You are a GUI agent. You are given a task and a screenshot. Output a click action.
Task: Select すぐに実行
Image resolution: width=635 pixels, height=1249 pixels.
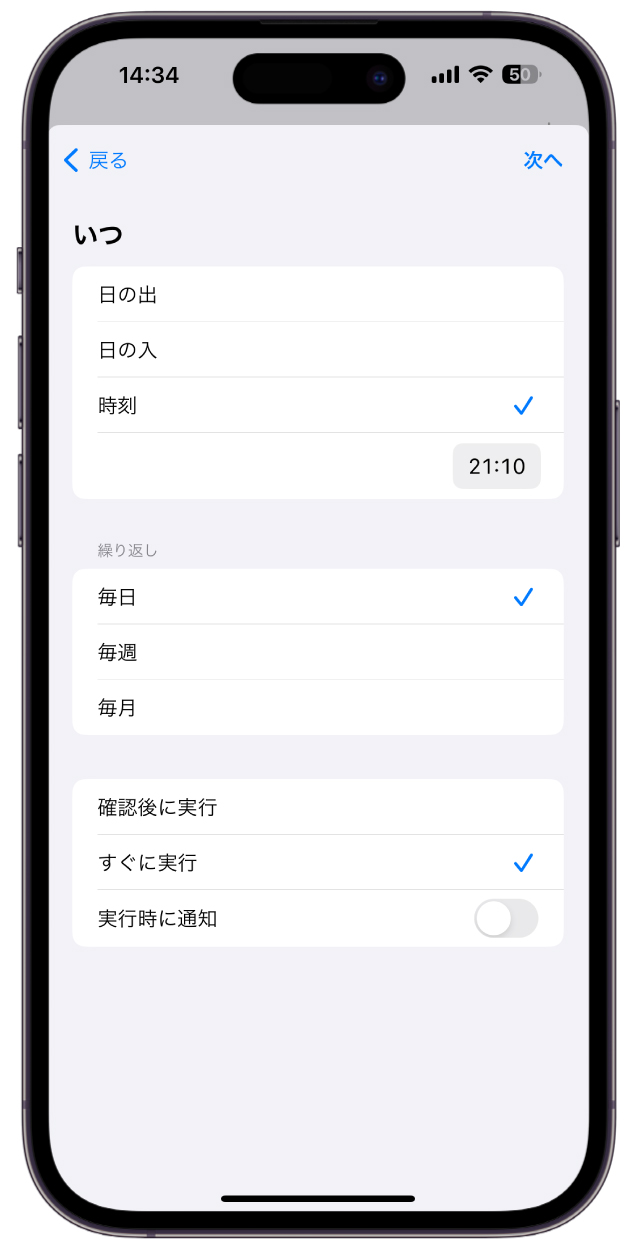[x=318, y=862]
